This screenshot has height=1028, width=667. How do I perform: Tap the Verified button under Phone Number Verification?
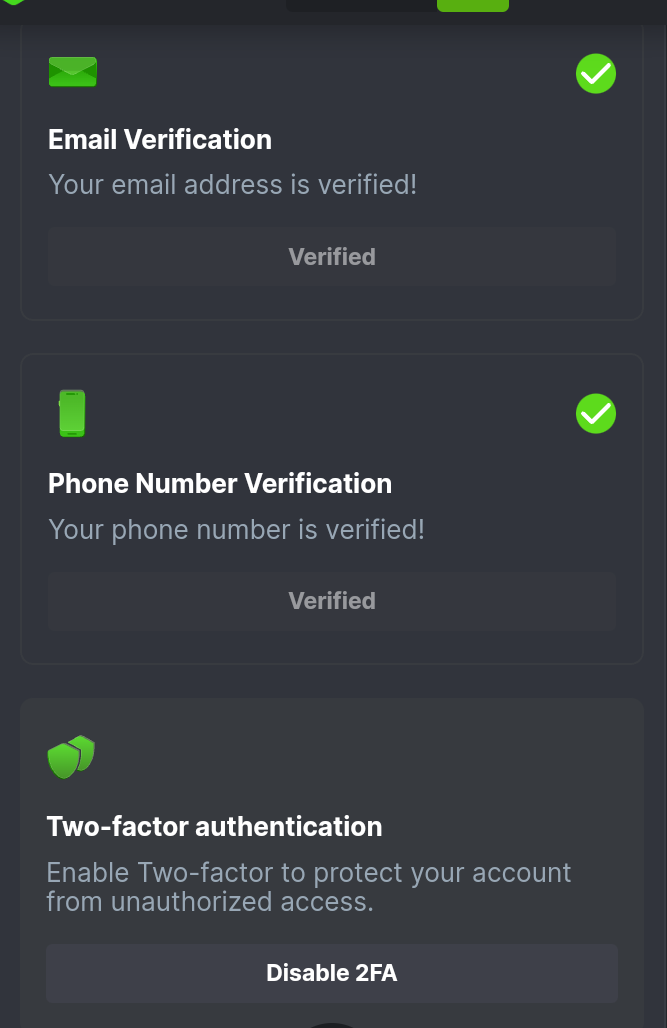[x=332, y=601]
